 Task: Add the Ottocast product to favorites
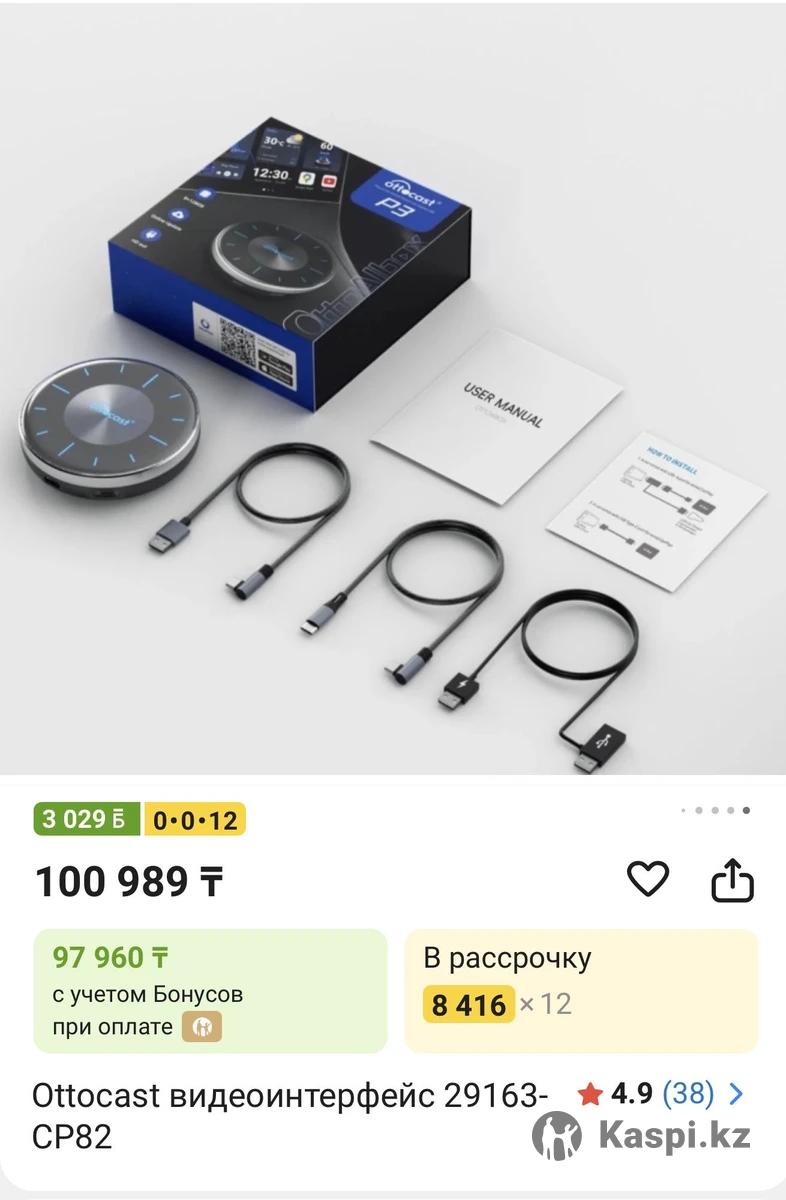pos(647,880)
